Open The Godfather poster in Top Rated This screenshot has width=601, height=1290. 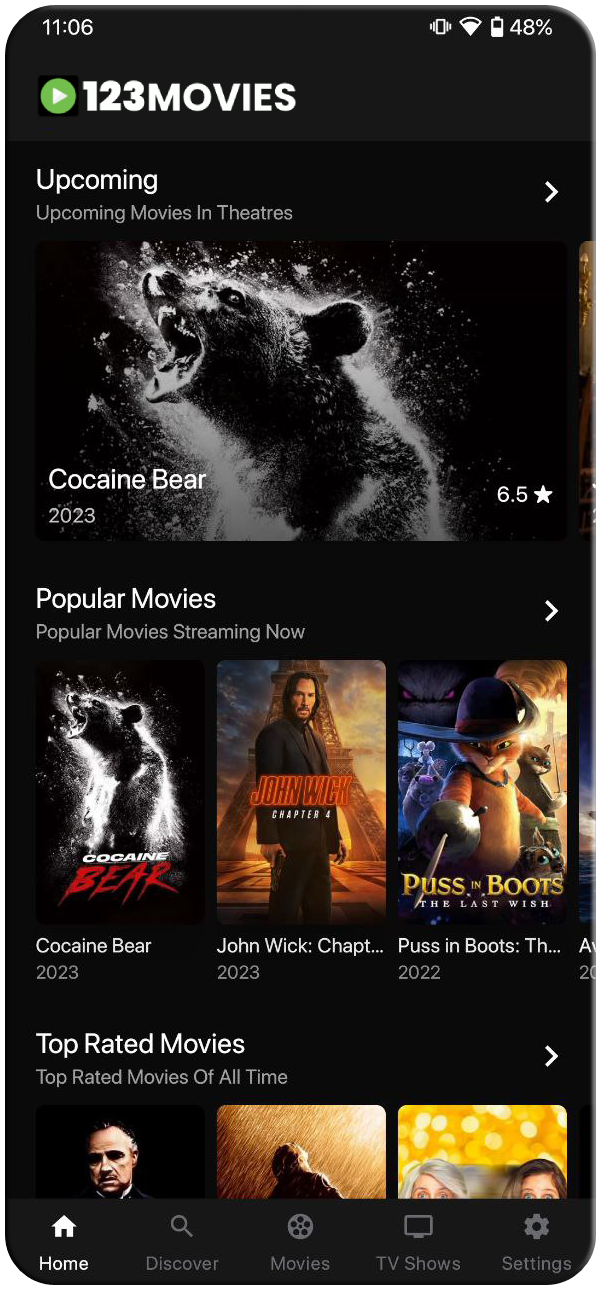click(x=120, y=1151)
